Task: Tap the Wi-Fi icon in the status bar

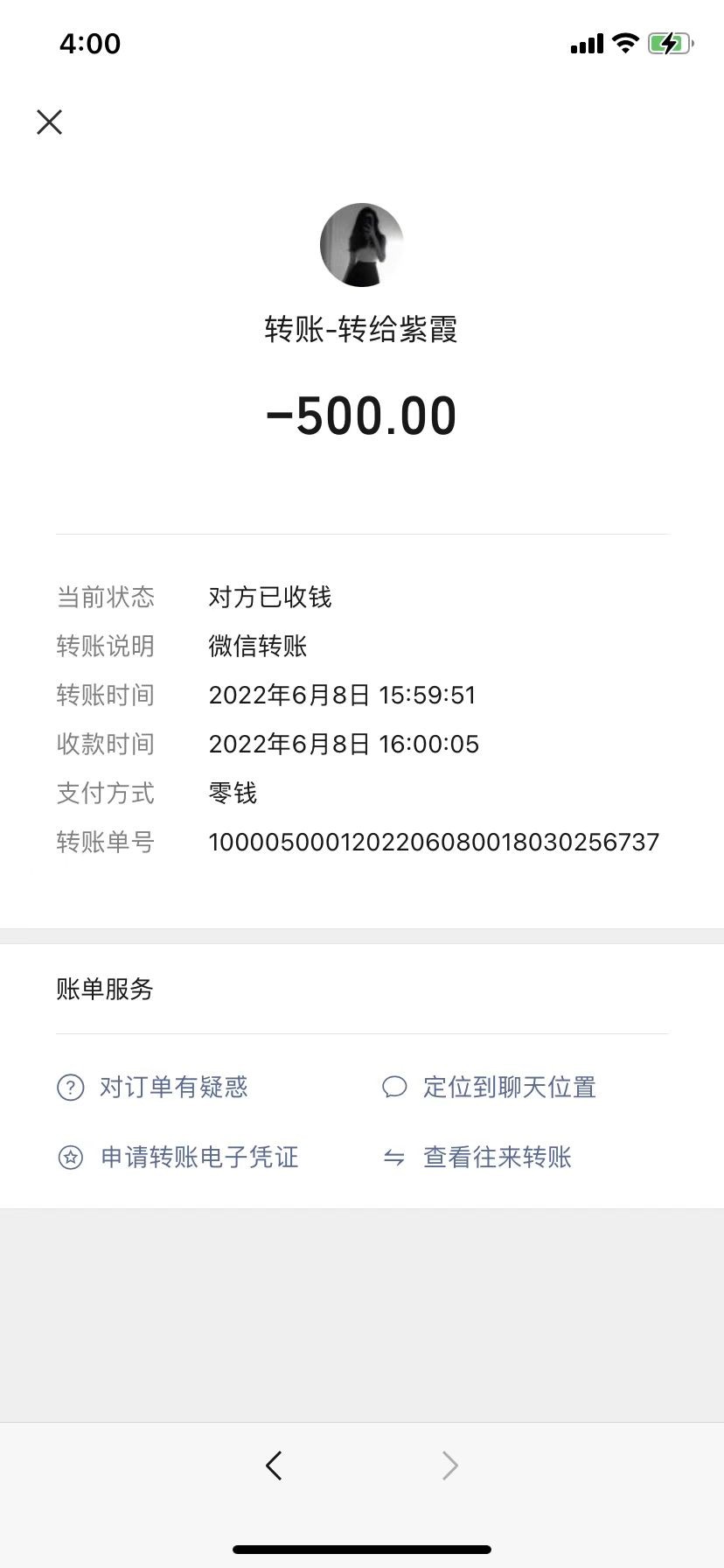Action: [623, 43]
